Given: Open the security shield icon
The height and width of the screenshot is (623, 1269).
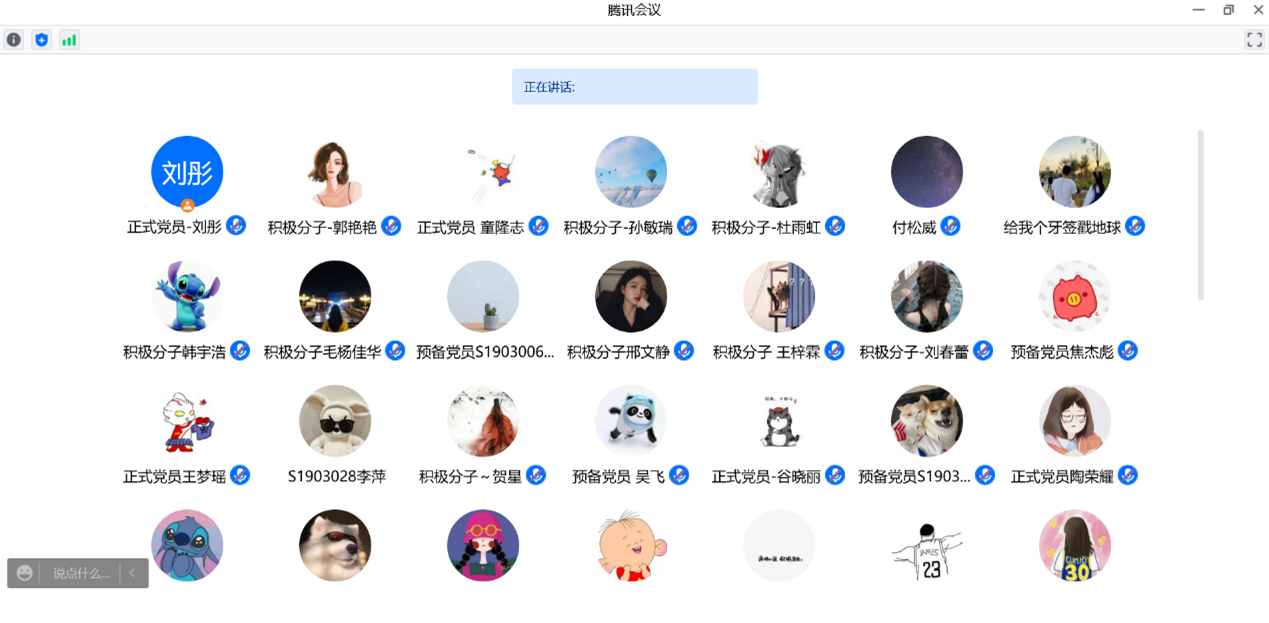Looking at the screenshot, I should click(x=41, y=40).
